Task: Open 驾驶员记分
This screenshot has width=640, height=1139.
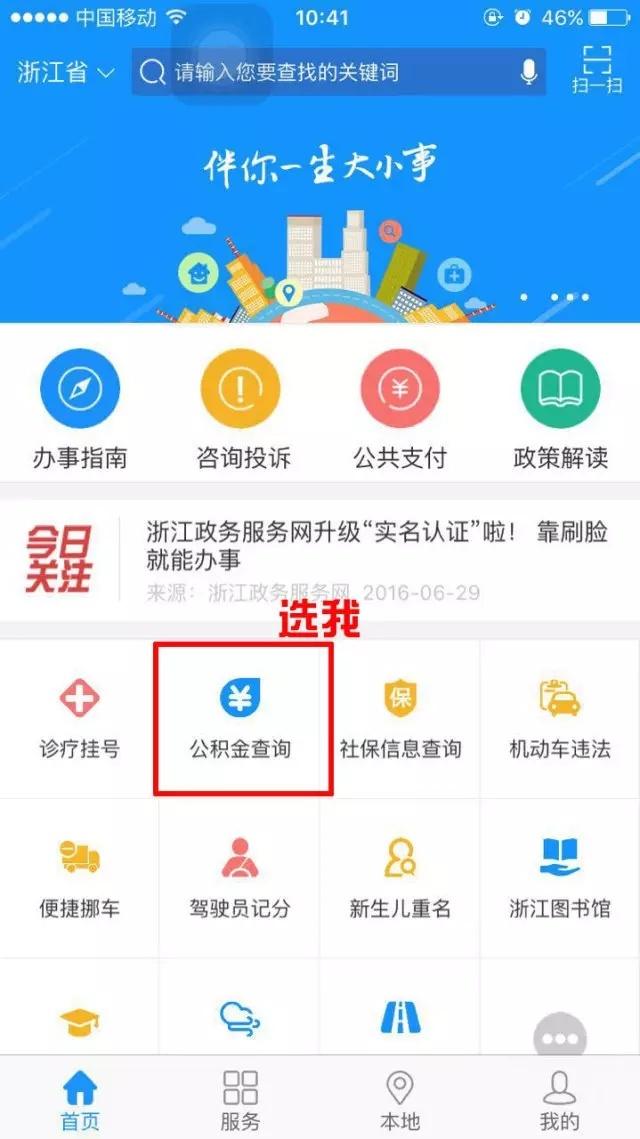Action: point(240,878)
